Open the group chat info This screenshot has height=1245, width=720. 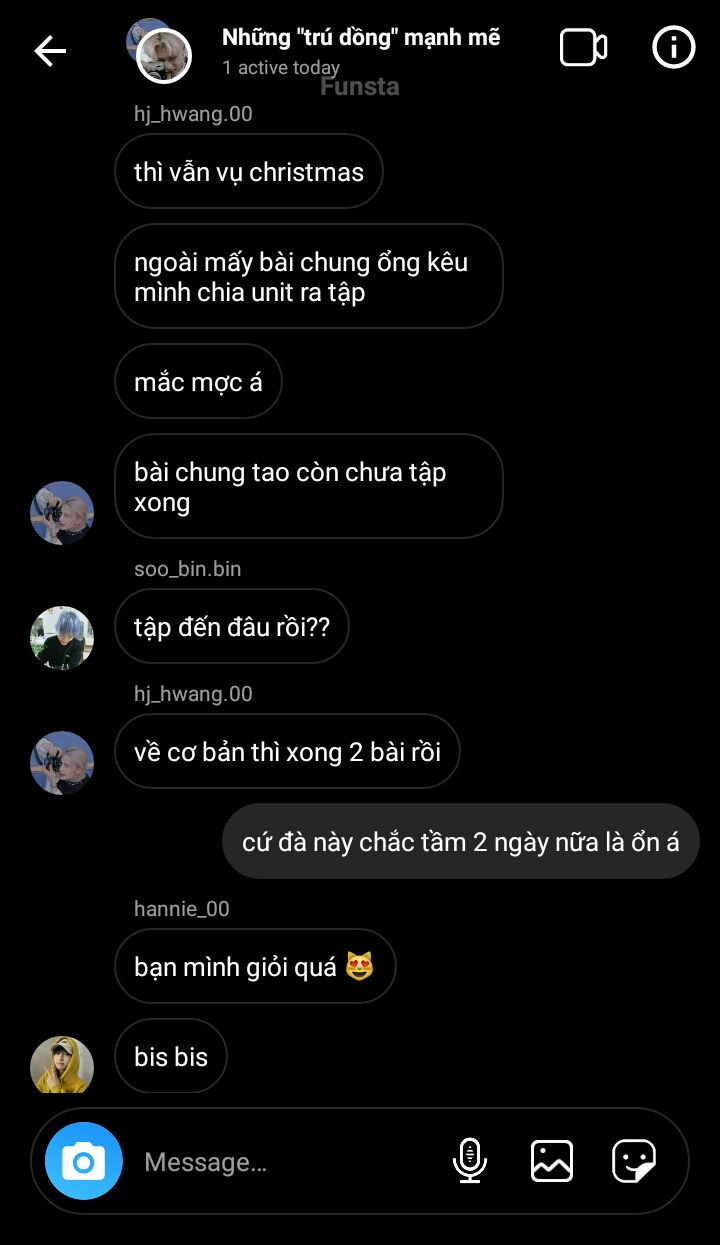click(x=673, y=47)
